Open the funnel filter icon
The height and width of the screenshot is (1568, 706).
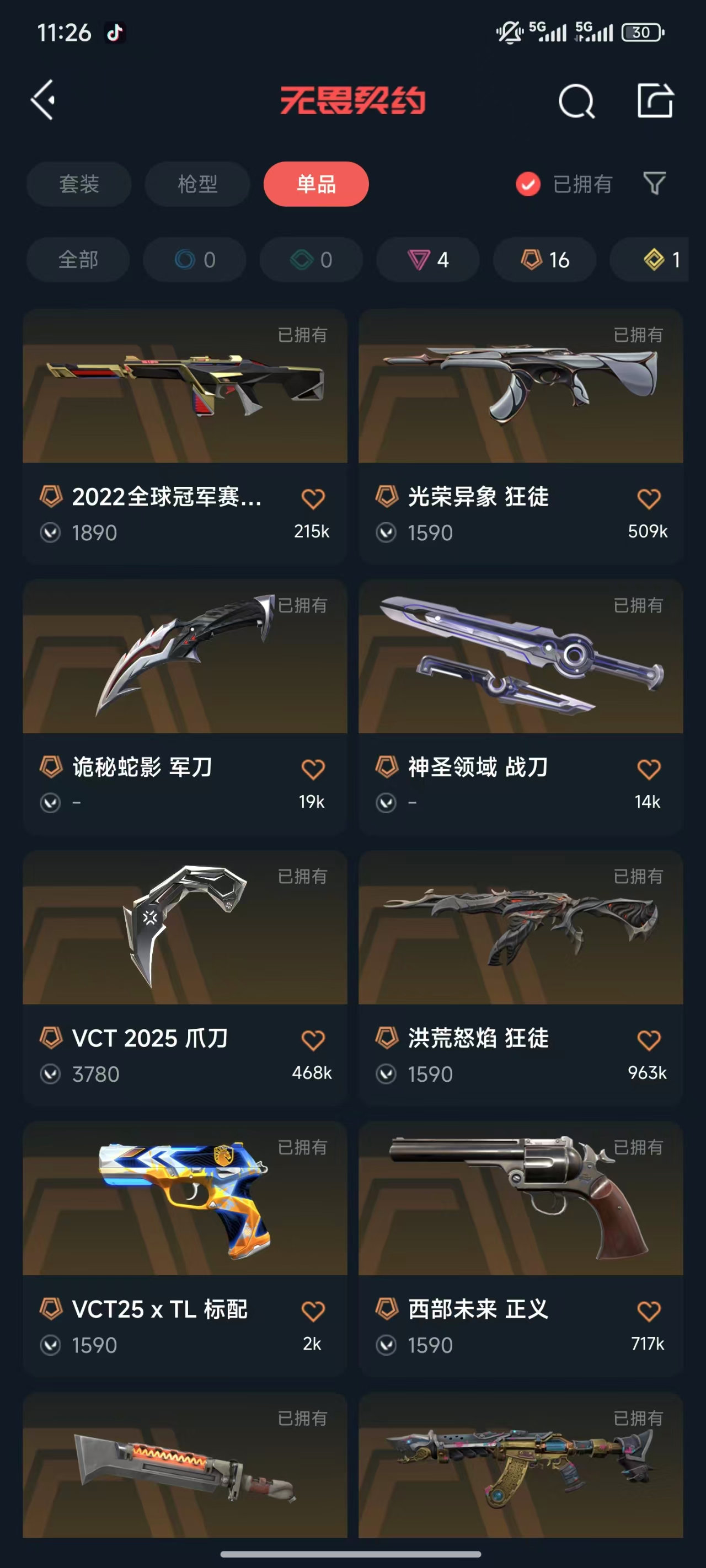point(654,183)
